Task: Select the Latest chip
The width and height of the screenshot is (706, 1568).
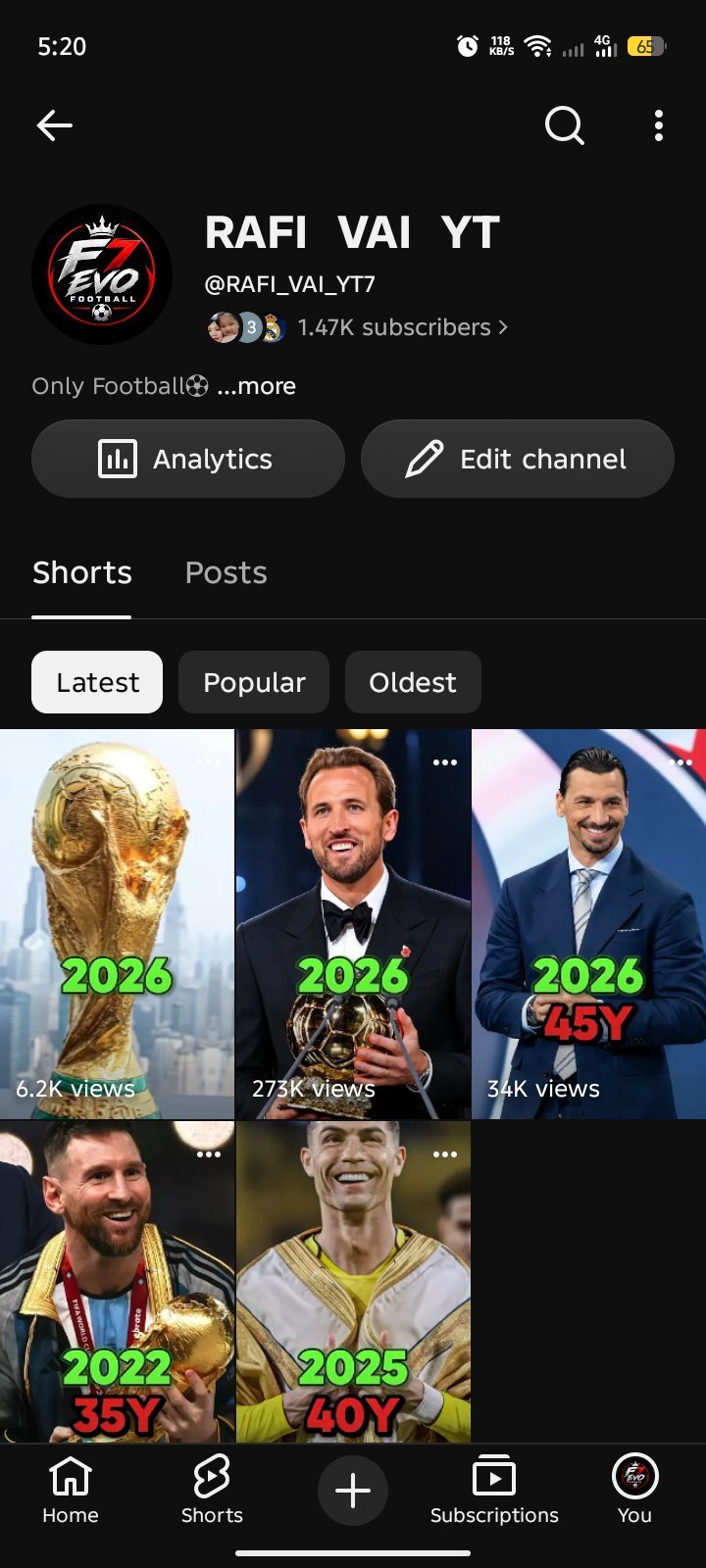Action: pos(97,682)
